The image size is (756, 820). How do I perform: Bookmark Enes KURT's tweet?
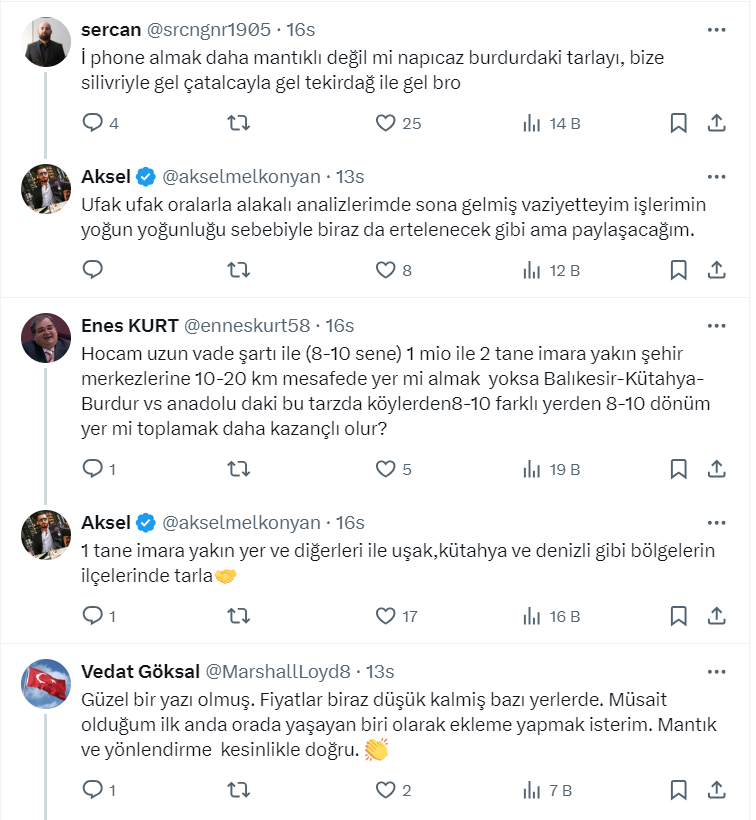click(678, 468)
